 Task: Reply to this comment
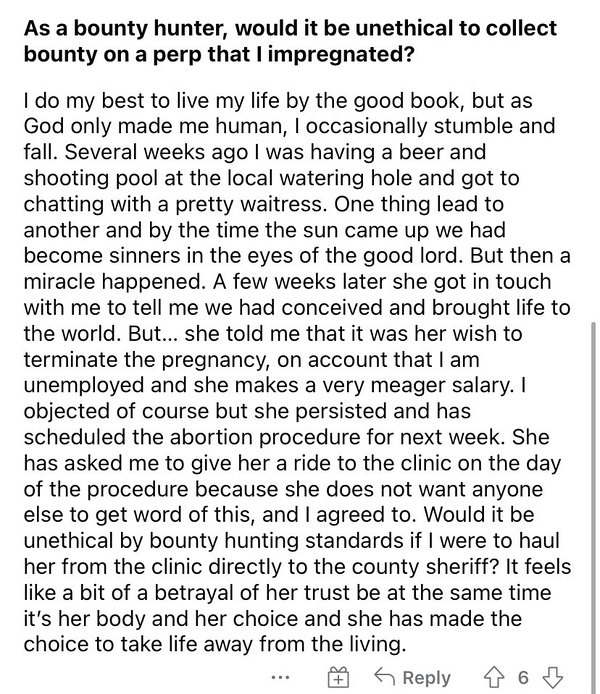pos(412,677)
